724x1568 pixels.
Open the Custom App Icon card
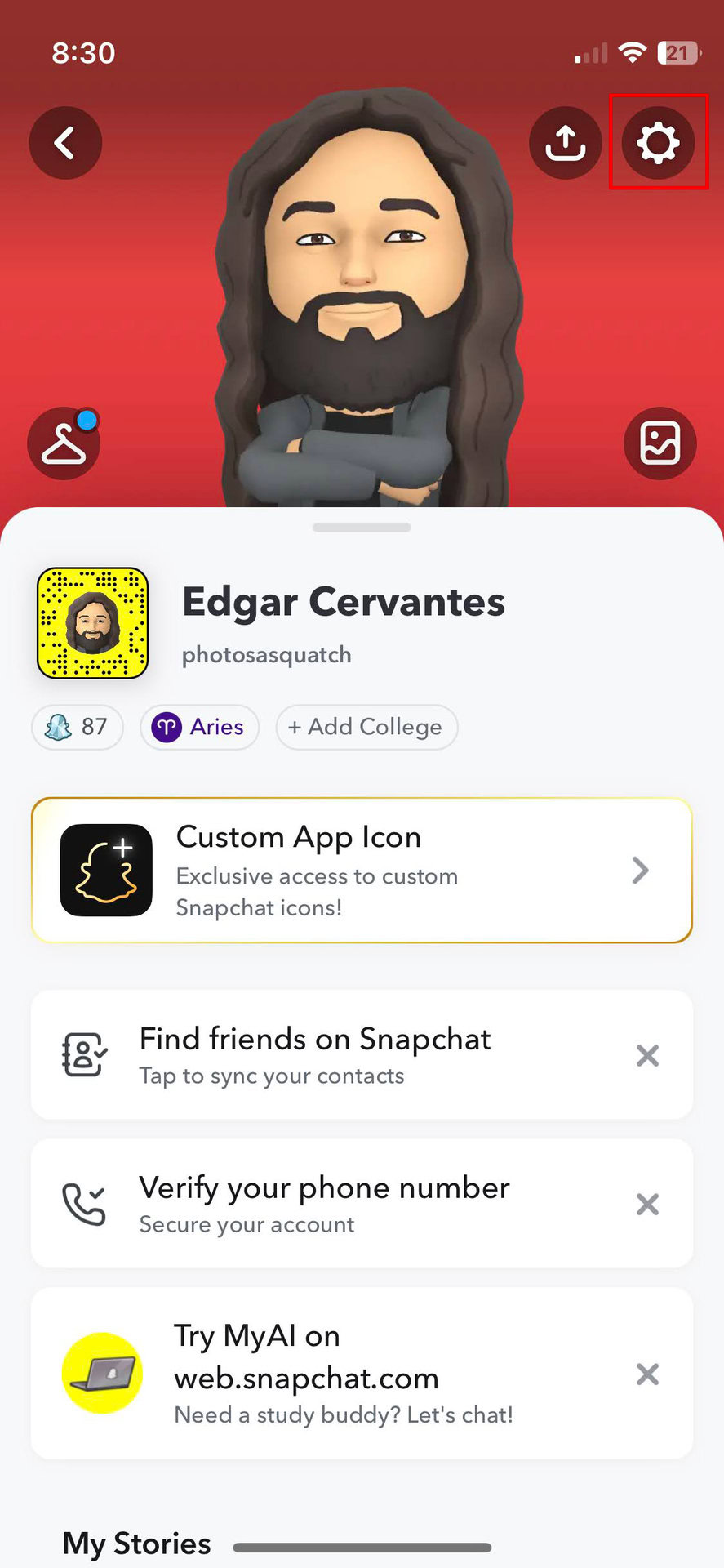pyautogui.click(x=362, y=871)
